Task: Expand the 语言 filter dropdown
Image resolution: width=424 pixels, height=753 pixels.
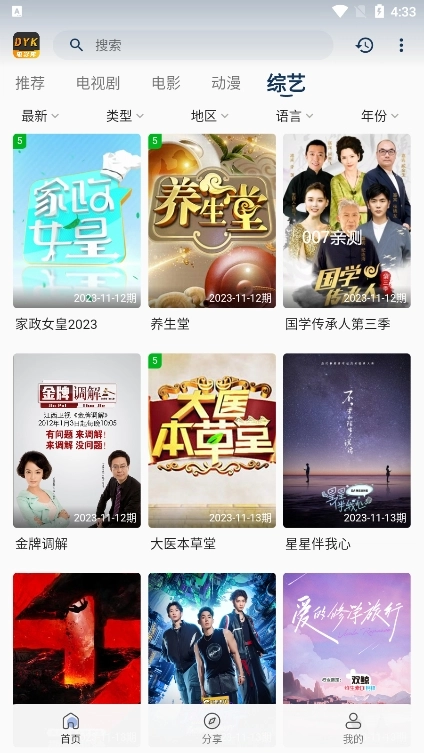Action: tap(294, 116)
